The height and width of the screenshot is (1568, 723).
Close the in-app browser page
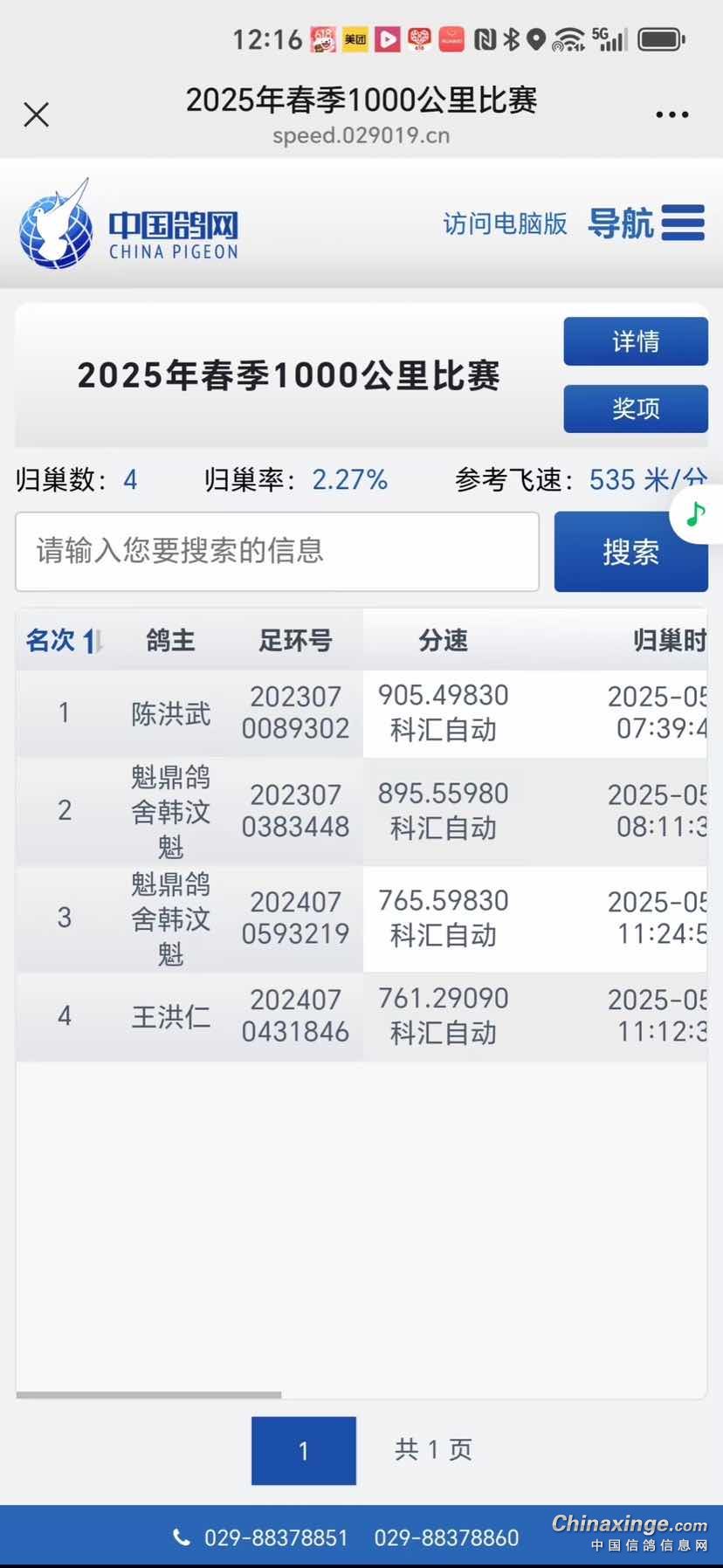tap(36, 114)
